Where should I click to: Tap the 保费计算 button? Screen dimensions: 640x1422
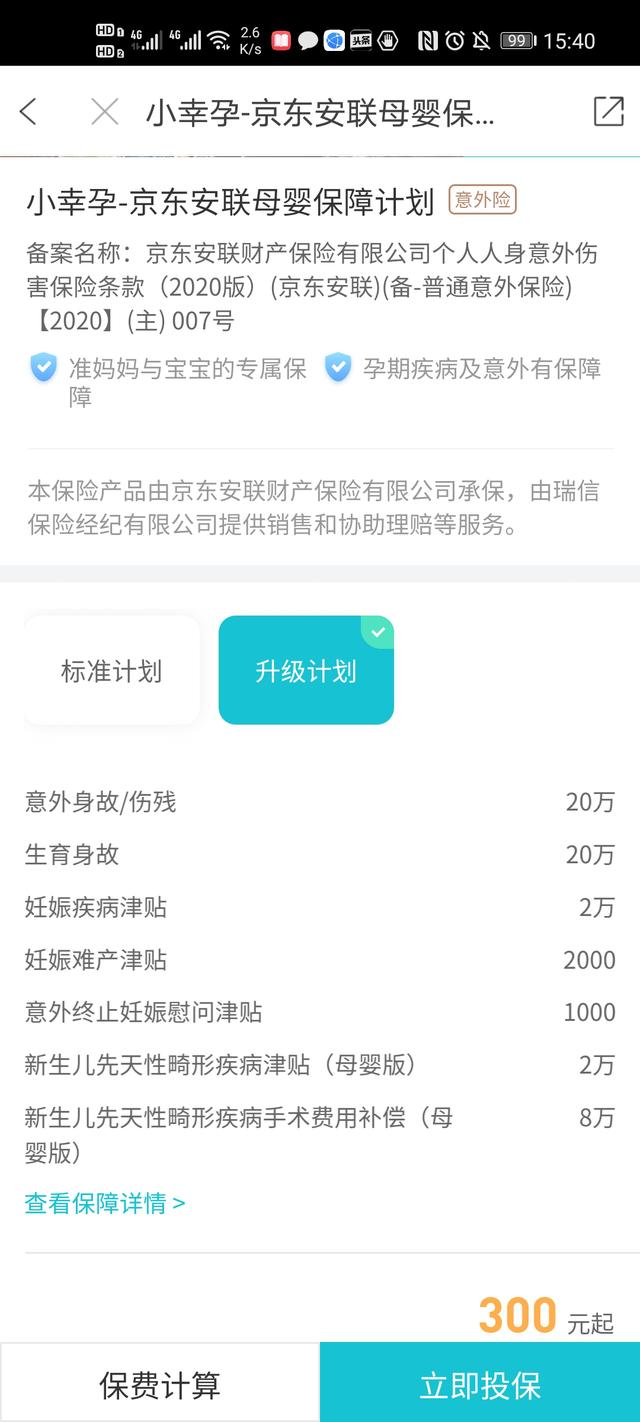click(160, 1385)
